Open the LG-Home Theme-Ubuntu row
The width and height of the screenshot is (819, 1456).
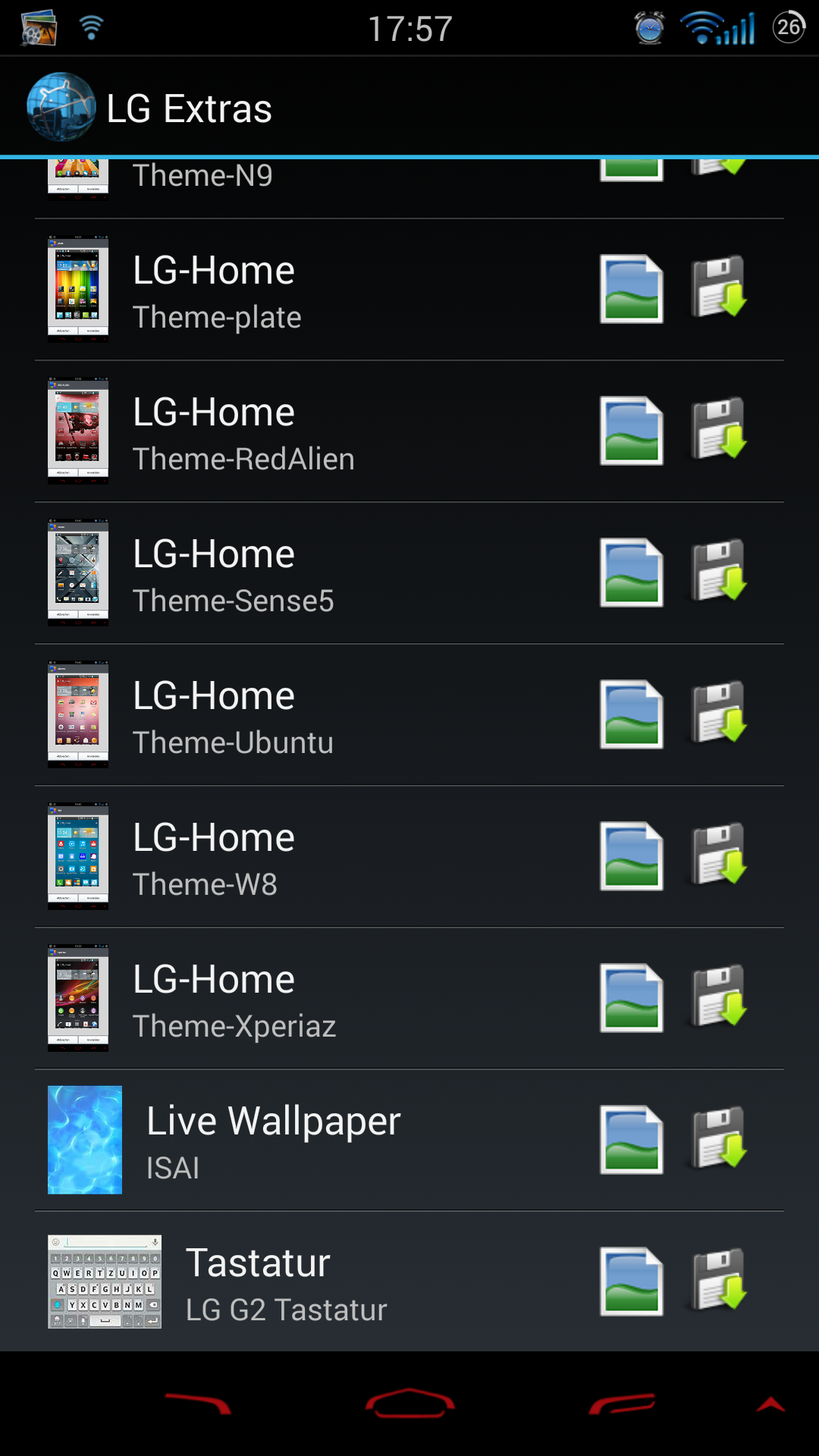click(x=409, y=715)
